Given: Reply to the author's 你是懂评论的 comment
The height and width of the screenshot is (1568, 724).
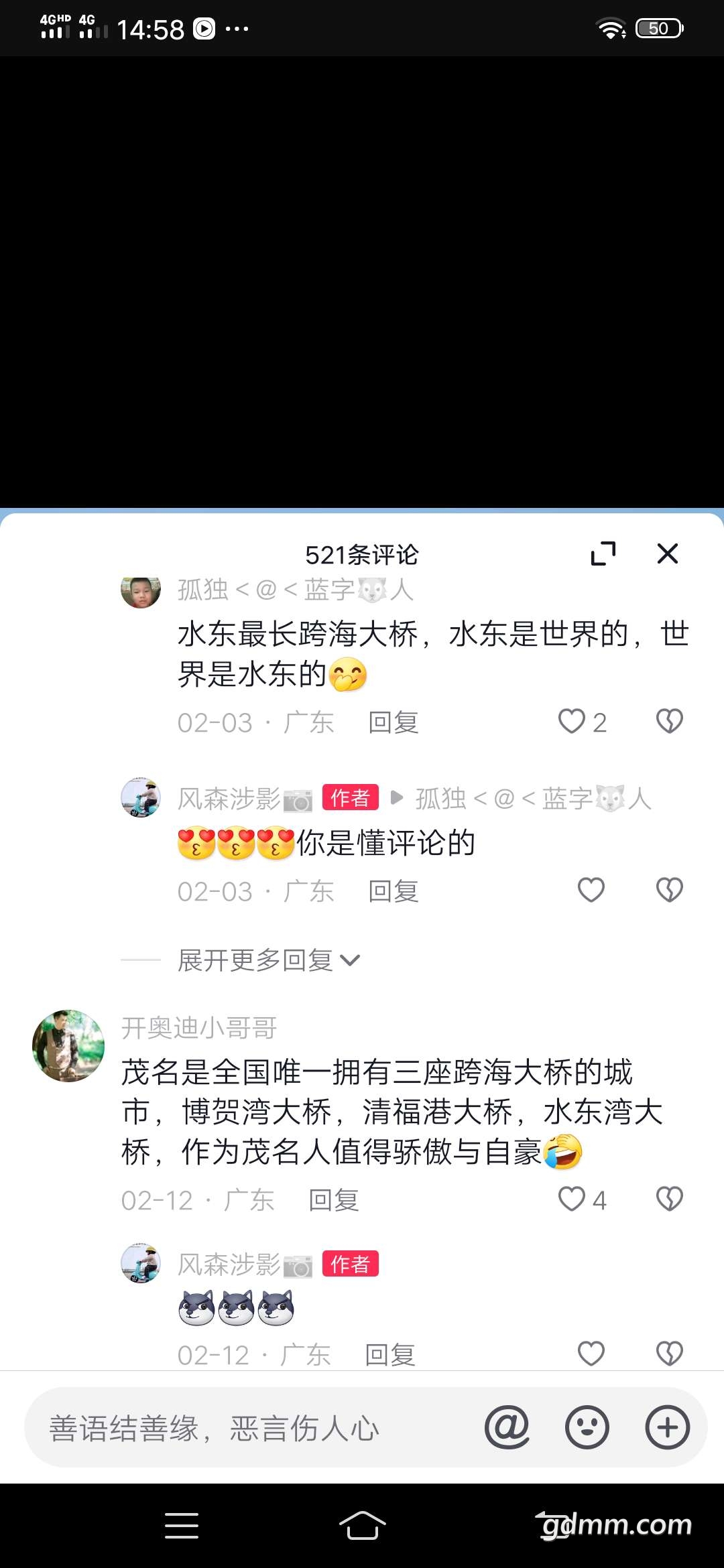Looking at the screenshot, I should [394, 891].
